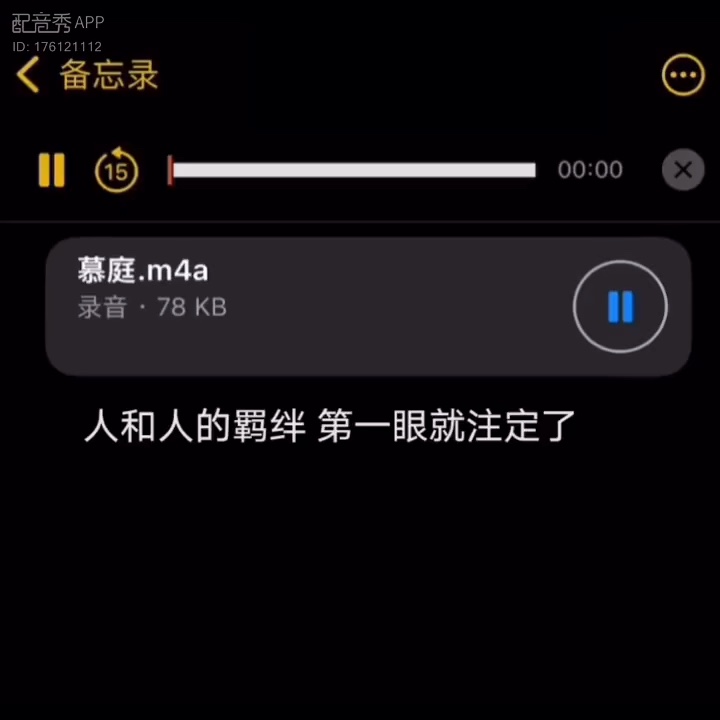Pause the audio in the top player
Image resolution: width=720 pixels, height=720 pixels.
(x=51, y=170)
